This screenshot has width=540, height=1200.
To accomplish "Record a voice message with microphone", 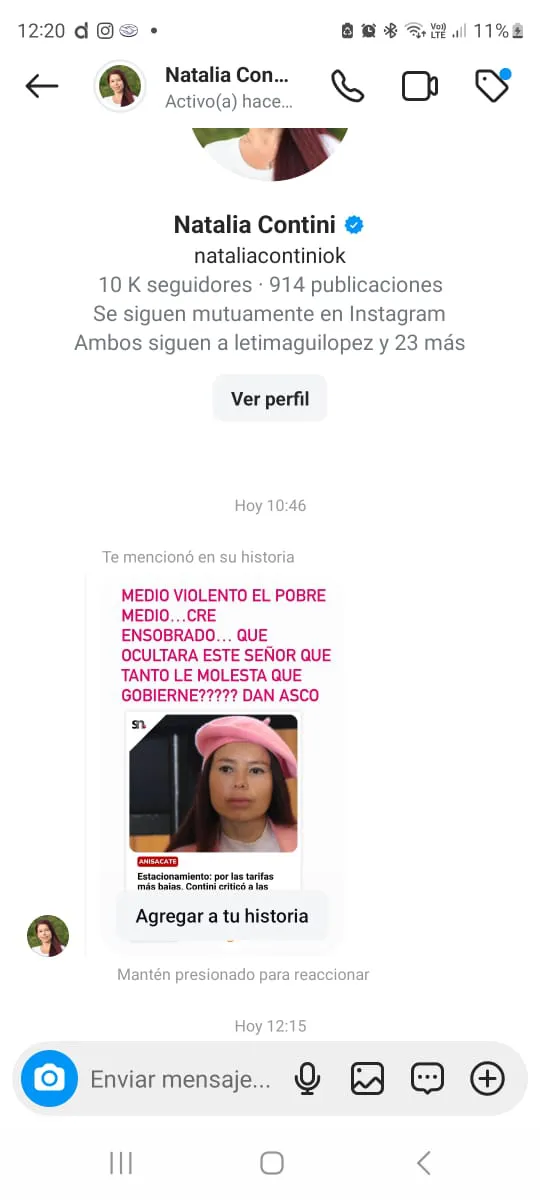I will 308,1079.
